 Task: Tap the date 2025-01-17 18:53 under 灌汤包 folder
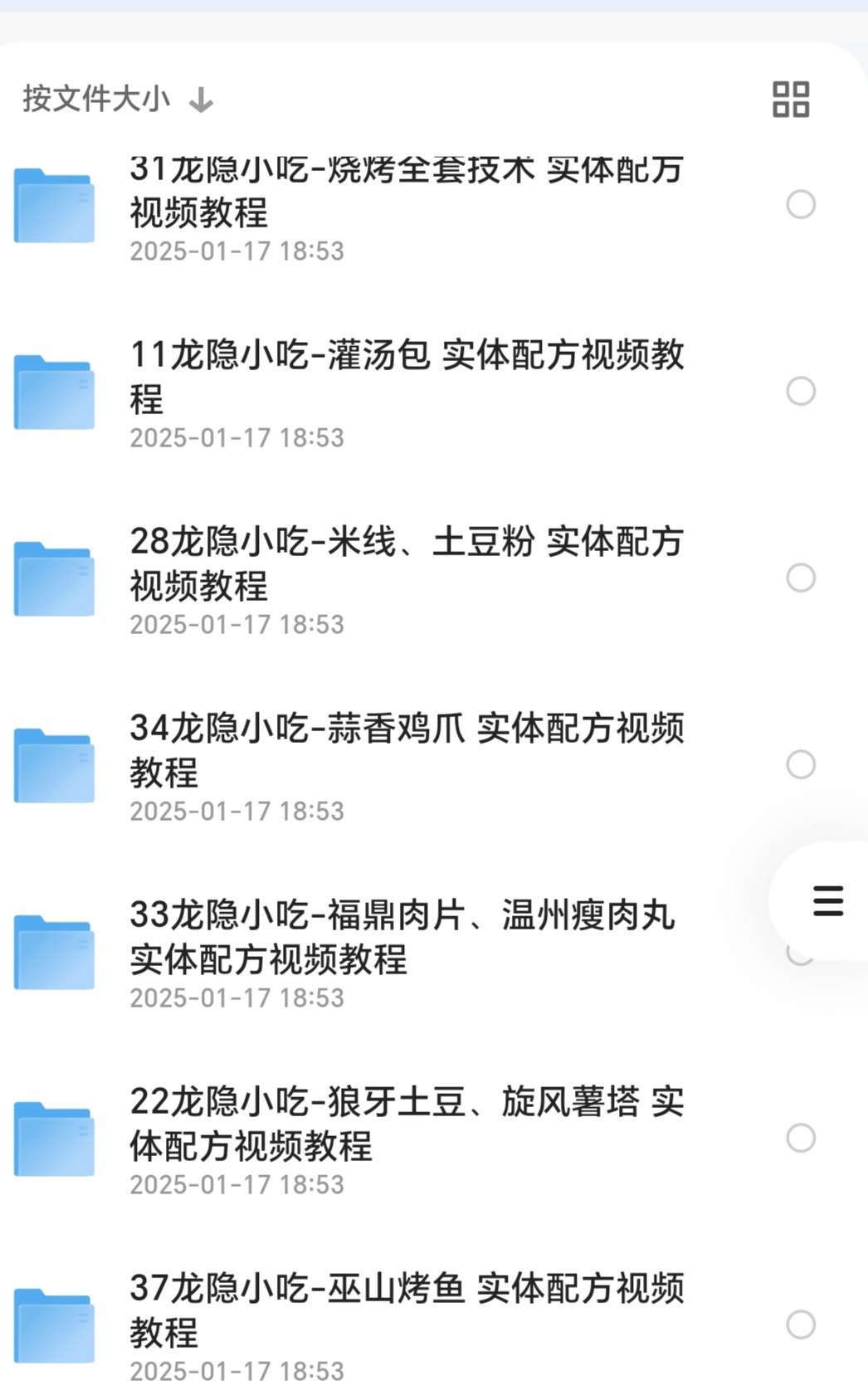(x=238, y=438)
